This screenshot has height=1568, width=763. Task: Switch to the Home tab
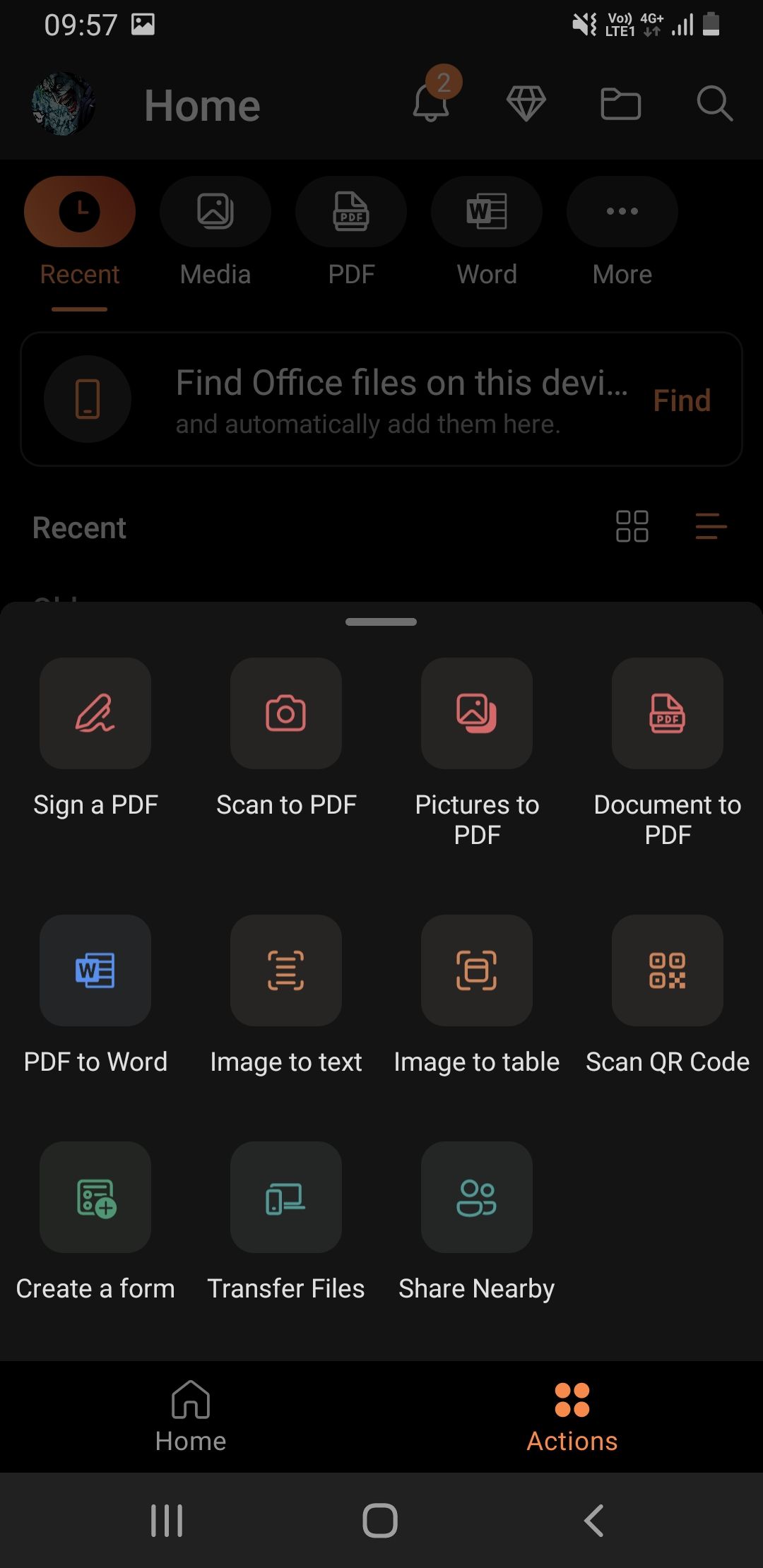coord(191,1416)
